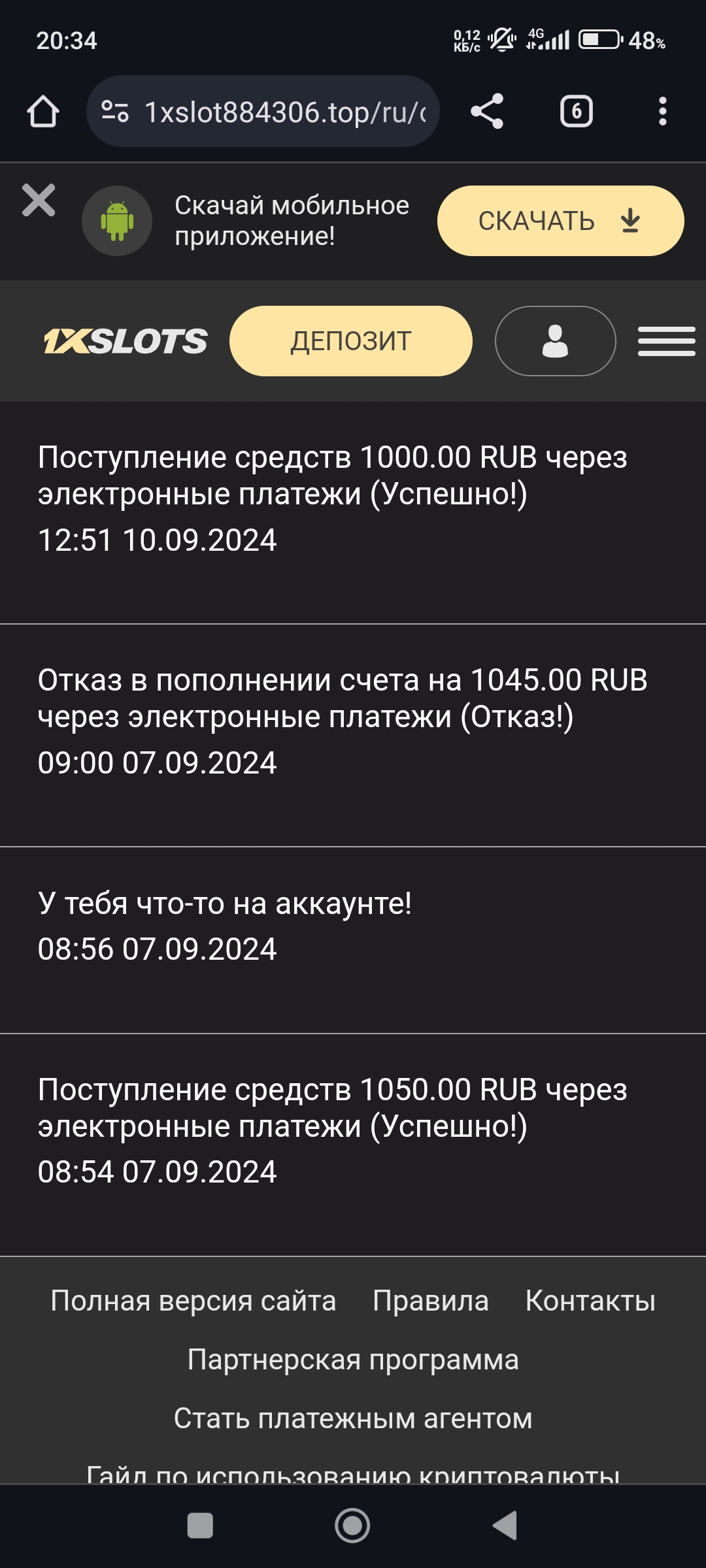Screen dimensions: 706x1568
Task: Open the Полная версия сайта link
Action: pyautogui.click(x=193, y=1301)
